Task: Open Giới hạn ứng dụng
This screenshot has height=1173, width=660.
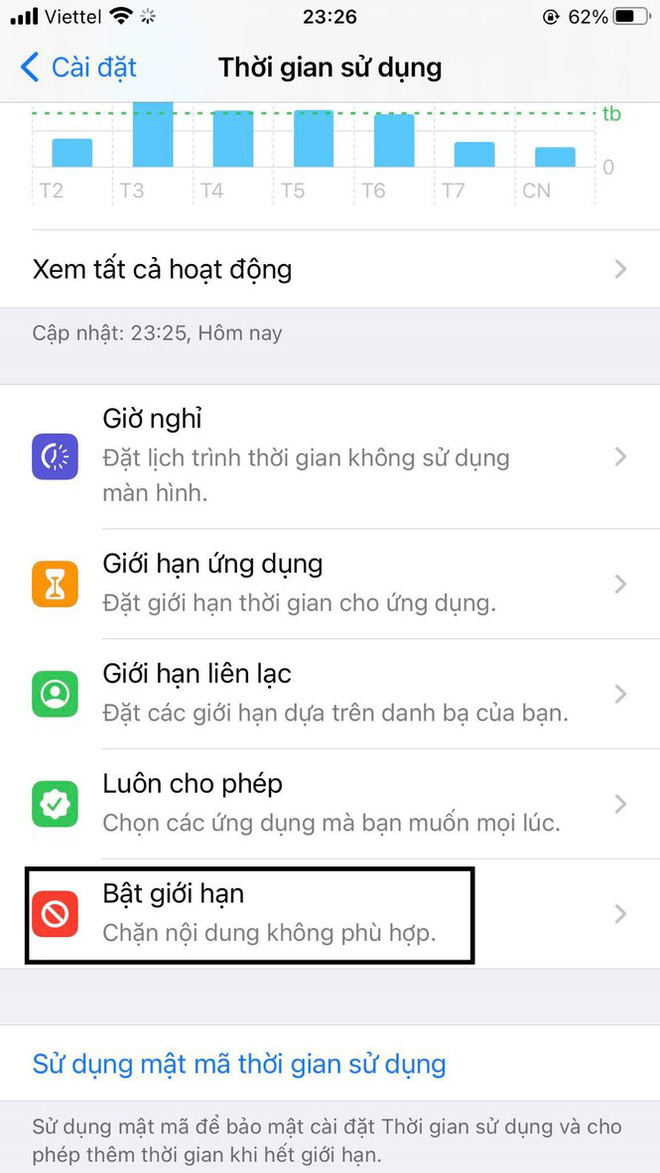Action: [330, 583]
